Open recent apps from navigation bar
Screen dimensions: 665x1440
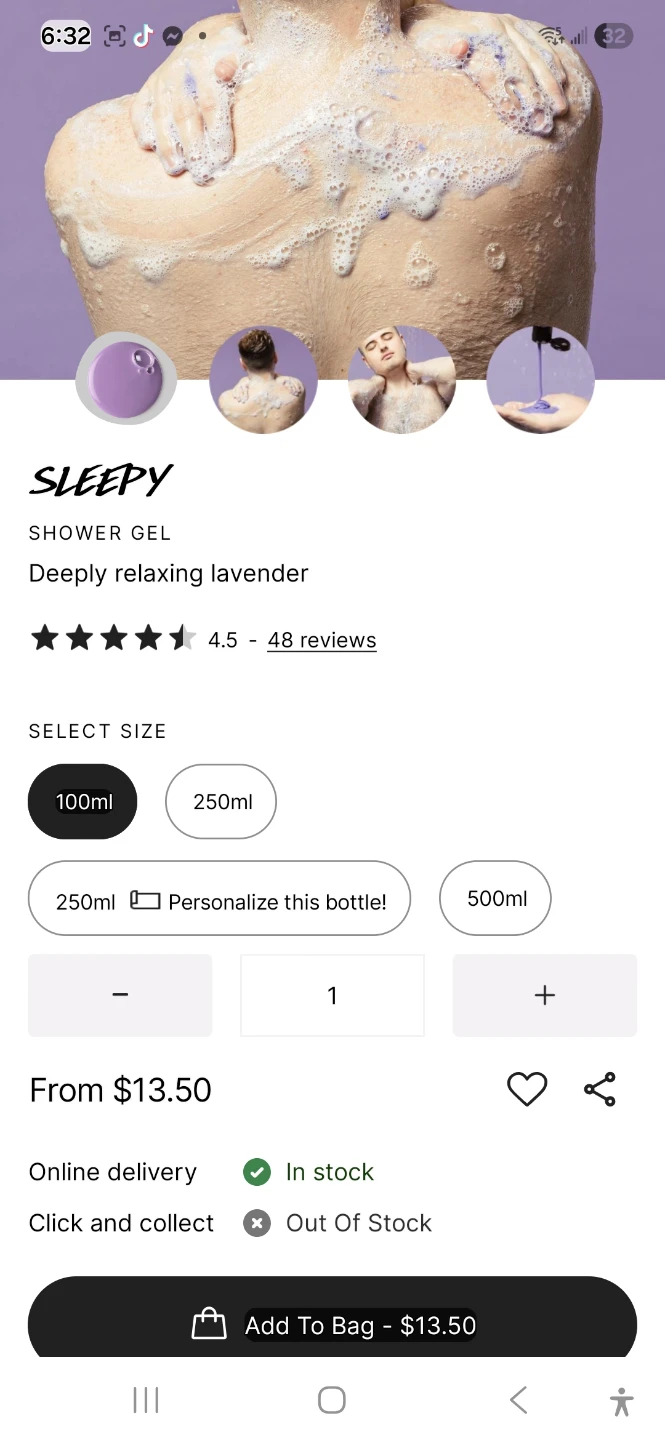(x=146, y=1400)
